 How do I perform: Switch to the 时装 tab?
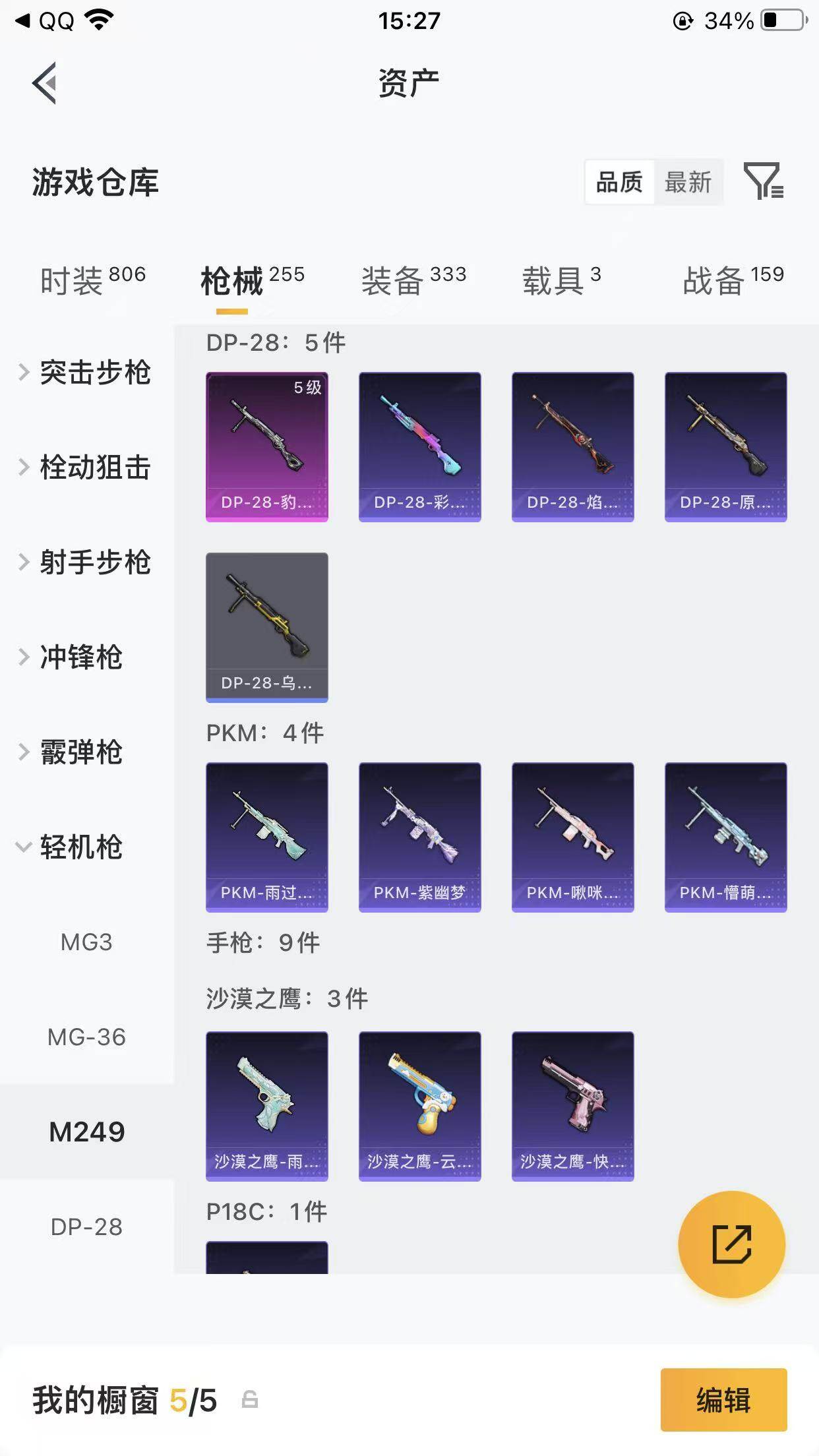pos(92,280)
